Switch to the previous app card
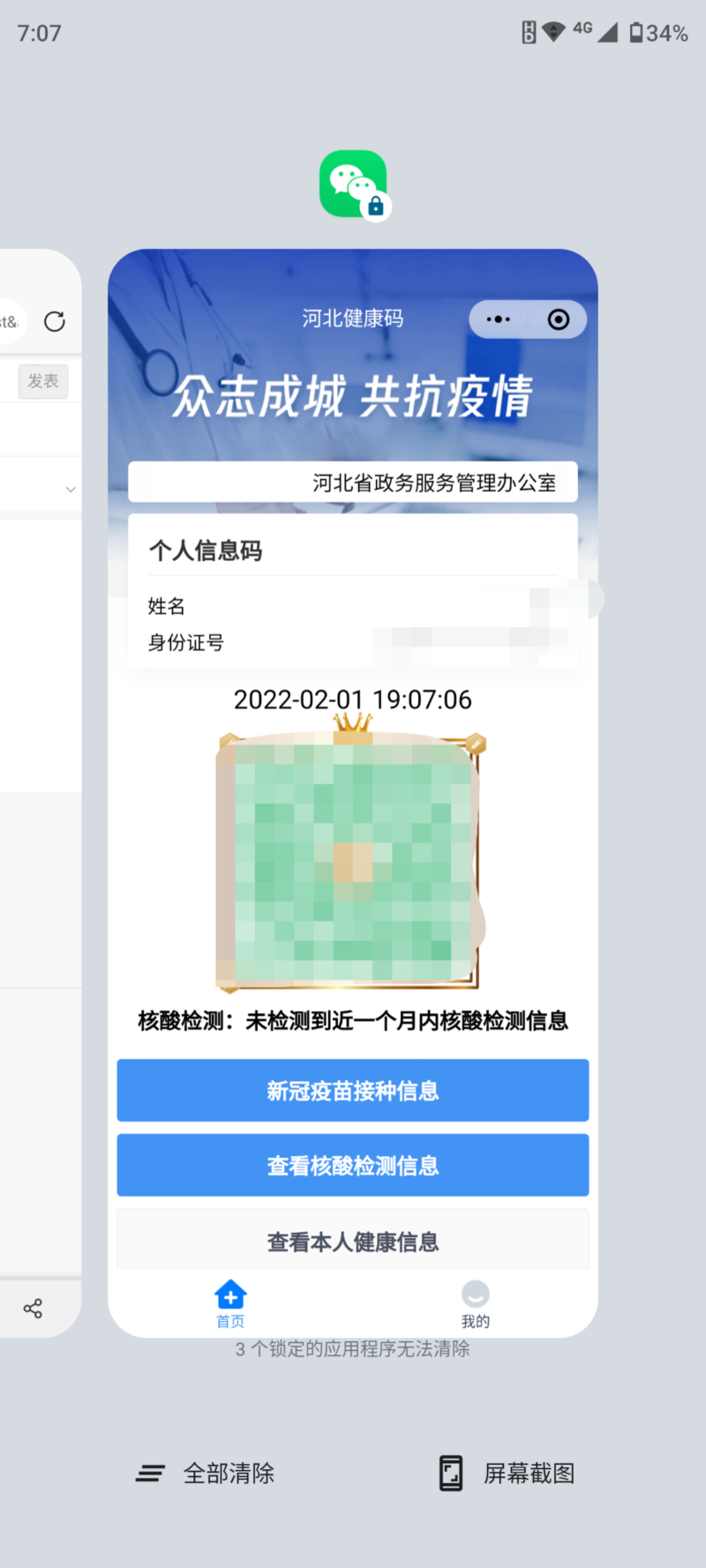Screen dimensions: 706x1568 [x=40, y=794]
